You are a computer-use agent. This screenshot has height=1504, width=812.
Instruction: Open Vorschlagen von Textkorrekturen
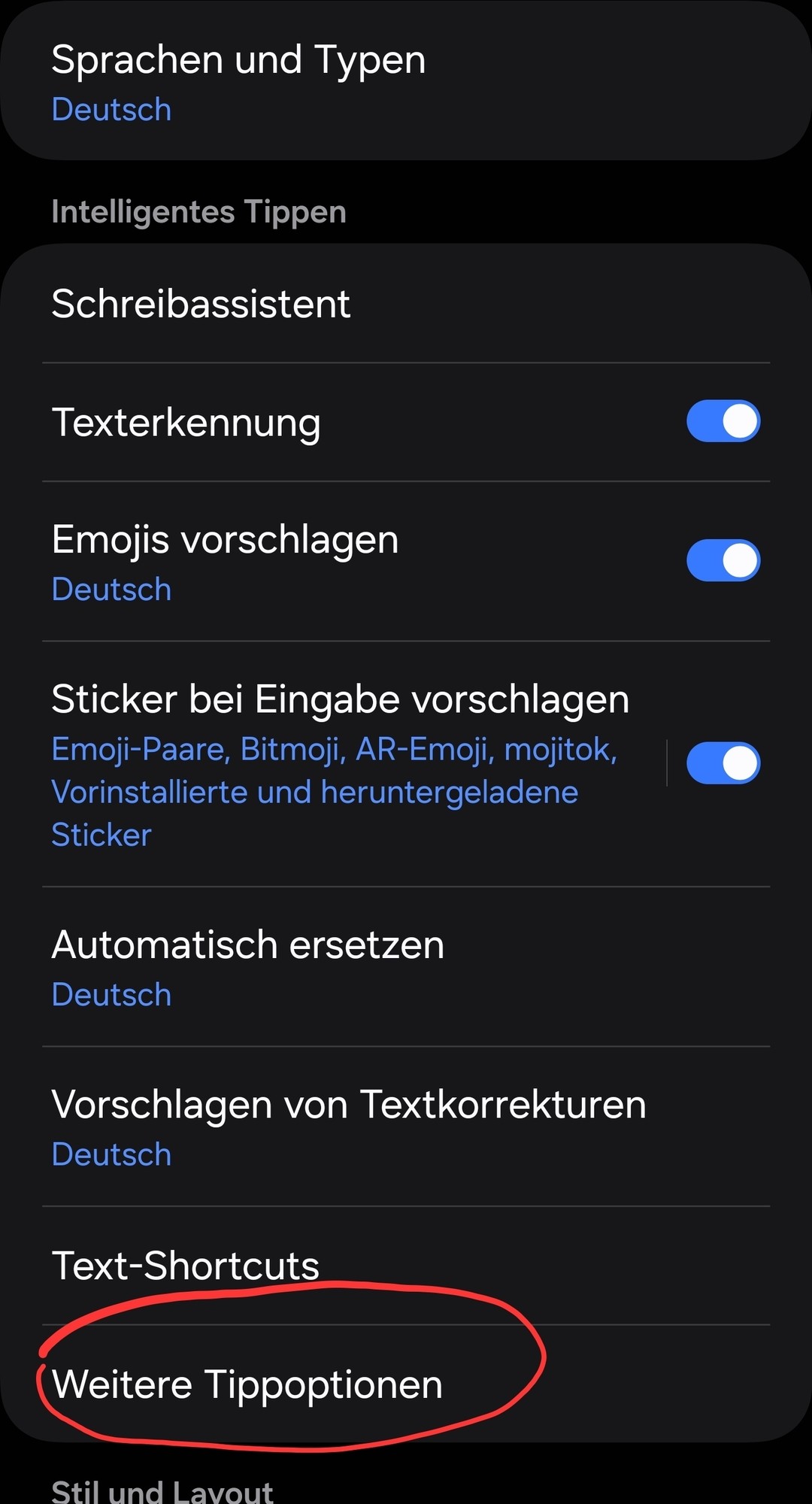tap(349, 1126)
